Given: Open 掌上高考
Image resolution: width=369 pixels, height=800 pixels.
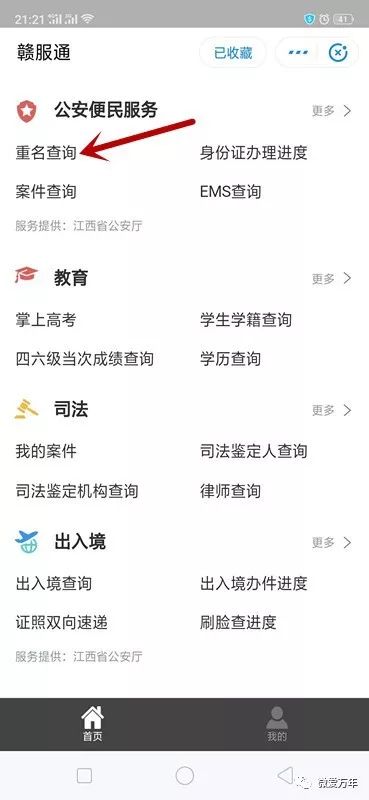Looking at the screenshot, I should [46, 320].
